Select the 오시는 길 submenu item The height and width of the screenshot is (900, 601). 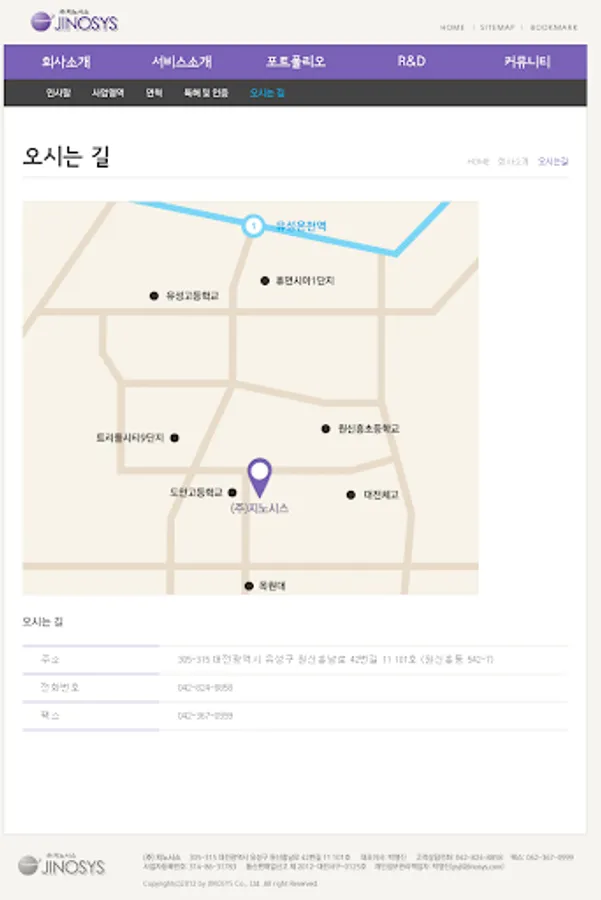(267, 93)
